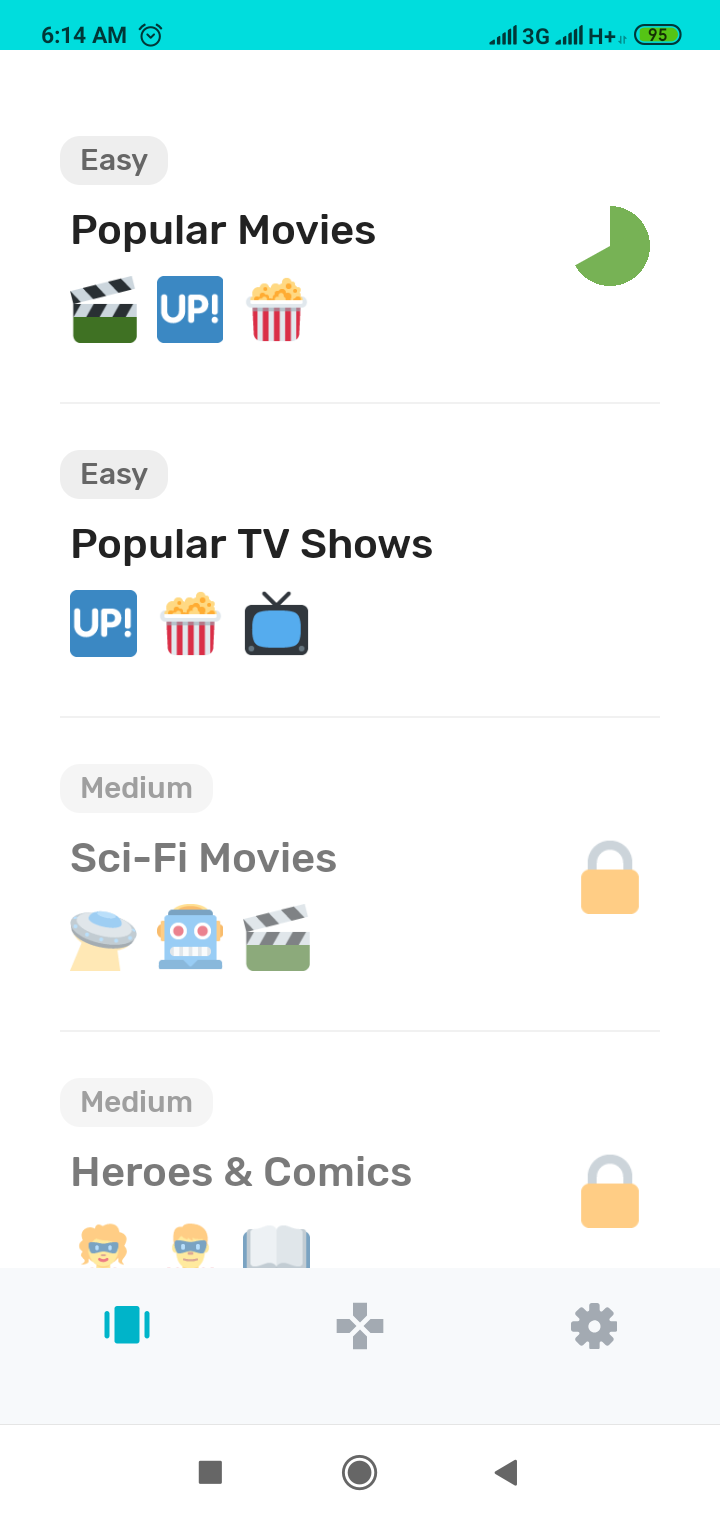Viewport: 720px width, 1520px height.
Task: Click the clapperboard emoji under Popular Movies
Action: coord(104,310)
